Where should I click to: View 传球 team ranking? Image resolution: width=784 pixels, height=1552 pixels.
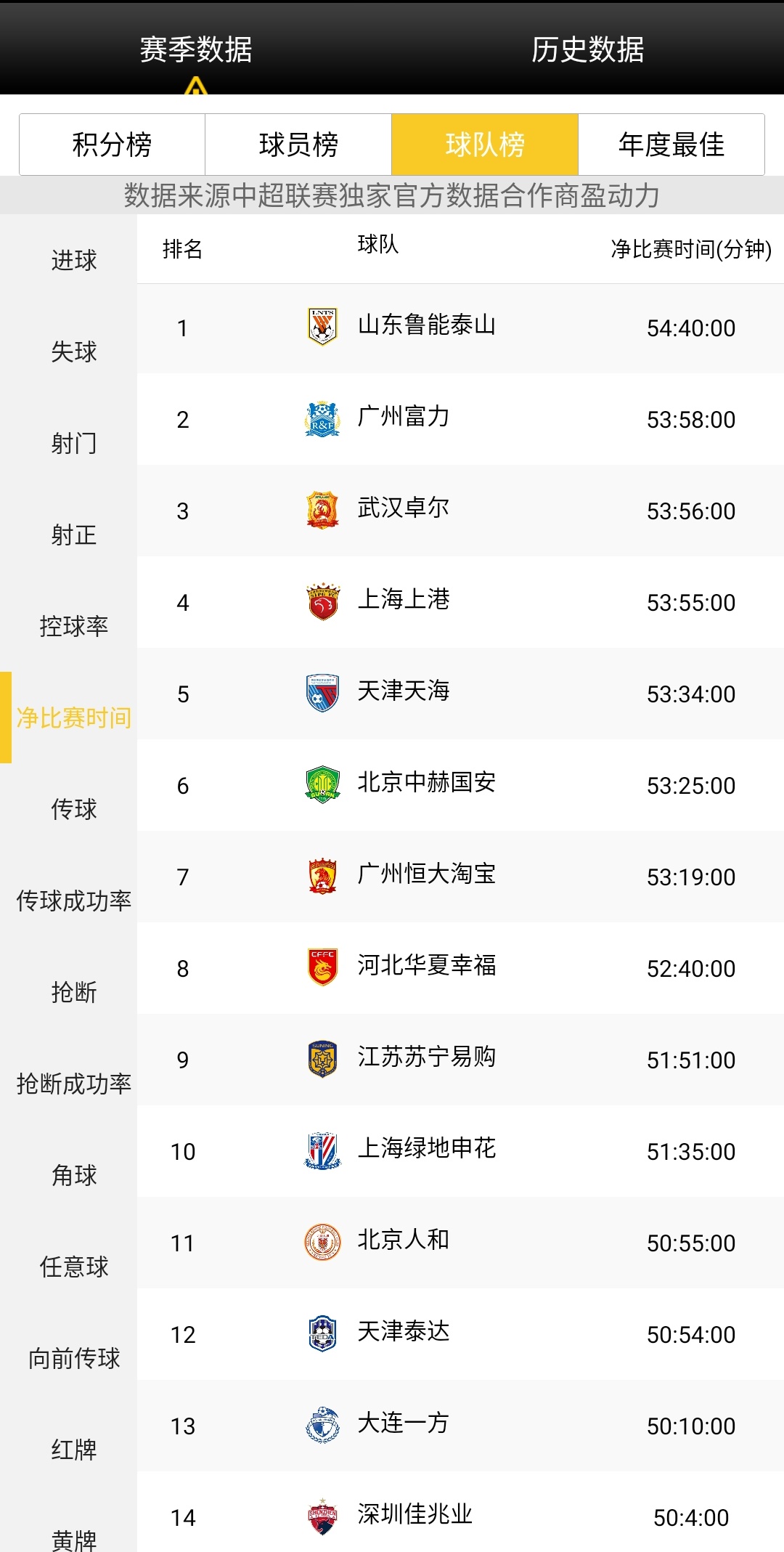pos(73,809)
